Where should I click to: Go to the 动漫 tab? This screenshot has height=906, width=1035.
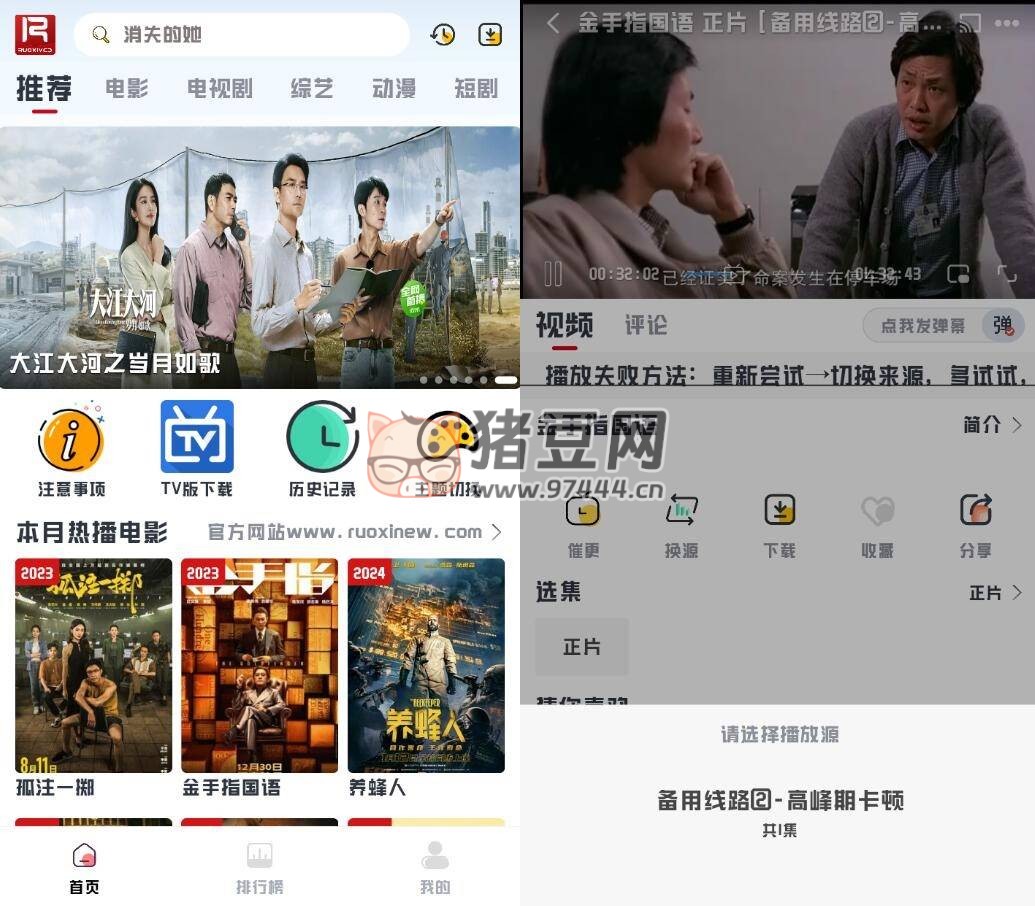tap(394, 89)
